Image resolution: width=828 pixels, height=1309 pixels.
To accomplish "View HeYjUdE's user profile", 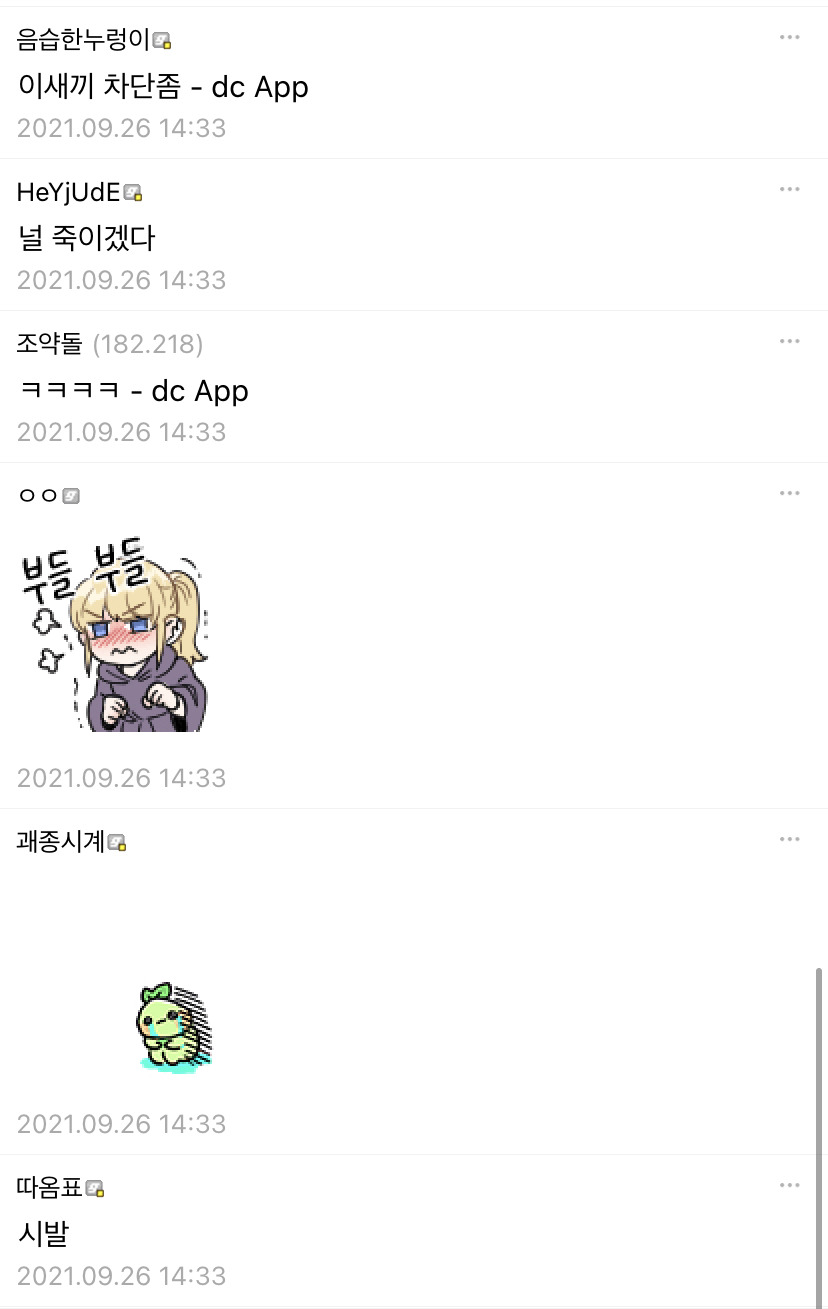I will coord(68,192).
